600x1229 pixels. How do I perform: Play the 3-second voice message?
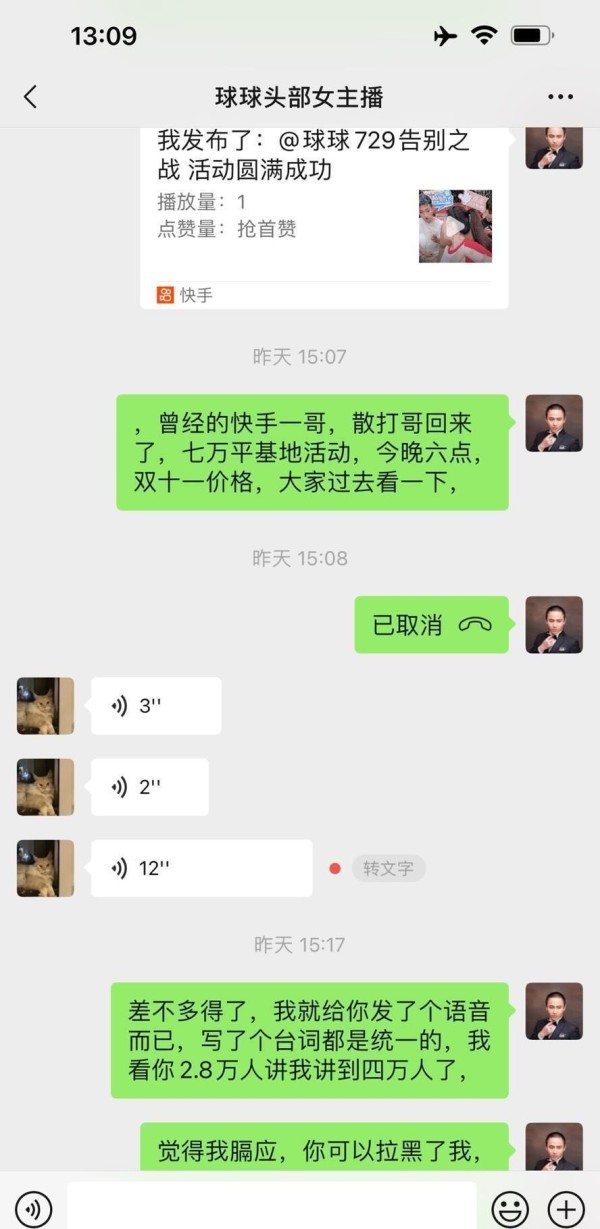point(155,706)
